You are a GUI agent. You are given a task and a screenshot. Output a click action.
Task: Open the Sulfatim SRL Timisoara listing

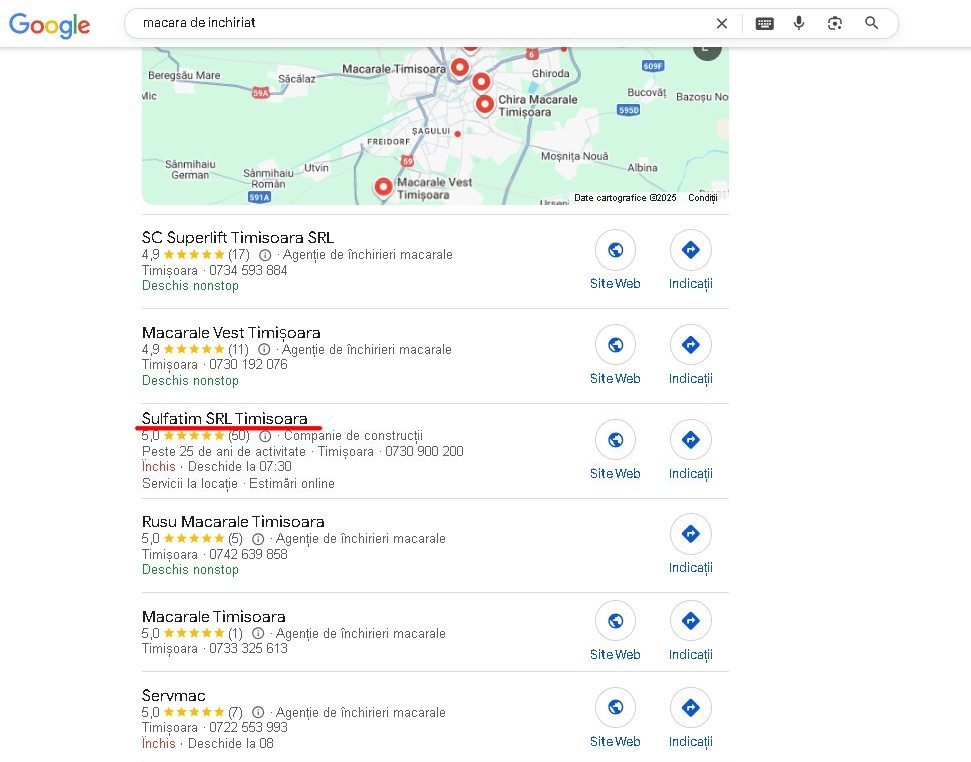click(x=225, y=418)
